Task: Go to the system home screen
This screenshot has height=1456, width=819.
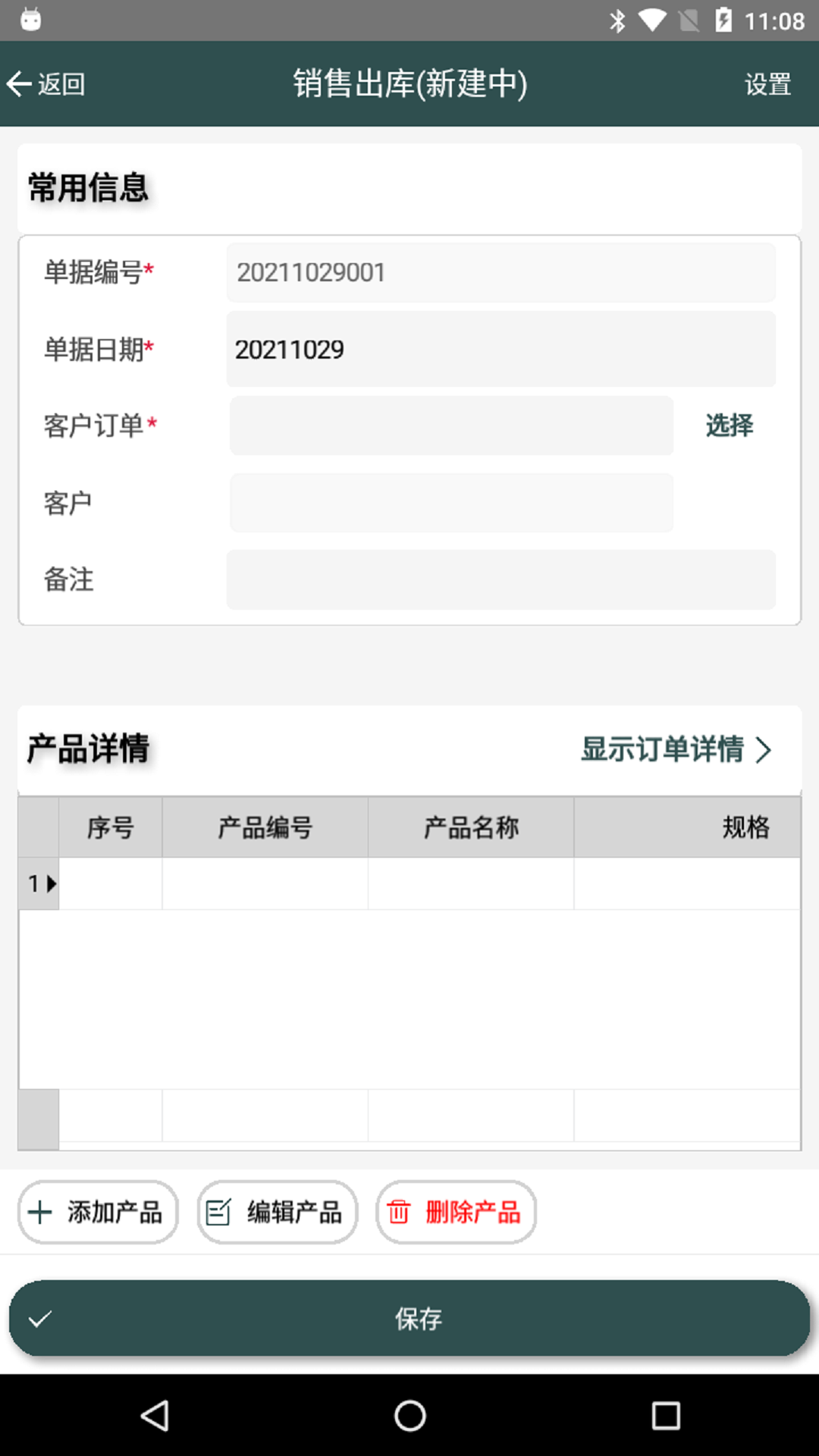Action: 409,1415
